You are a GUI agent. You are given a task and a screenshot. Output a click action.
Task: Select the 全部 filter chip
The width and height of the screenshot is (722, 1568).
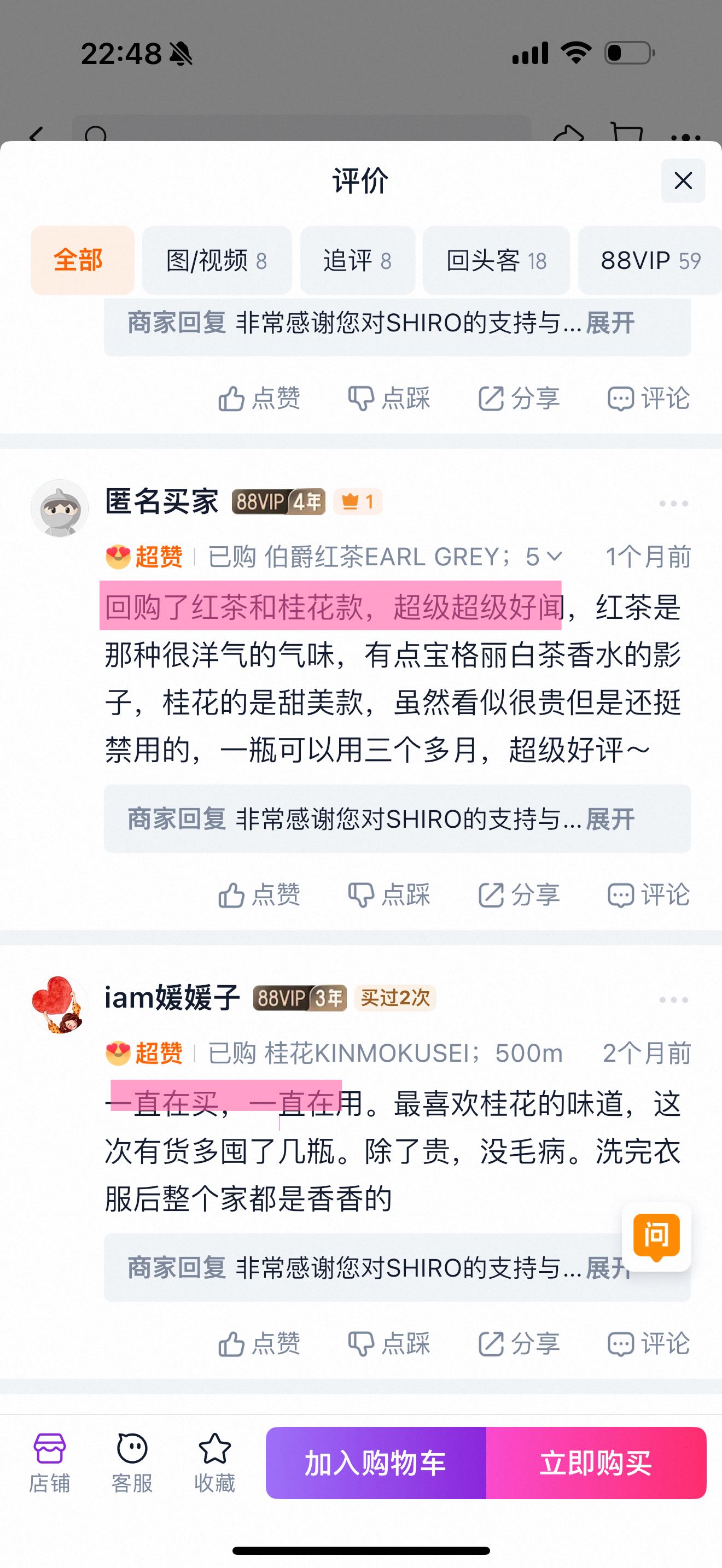coord(82,261)
